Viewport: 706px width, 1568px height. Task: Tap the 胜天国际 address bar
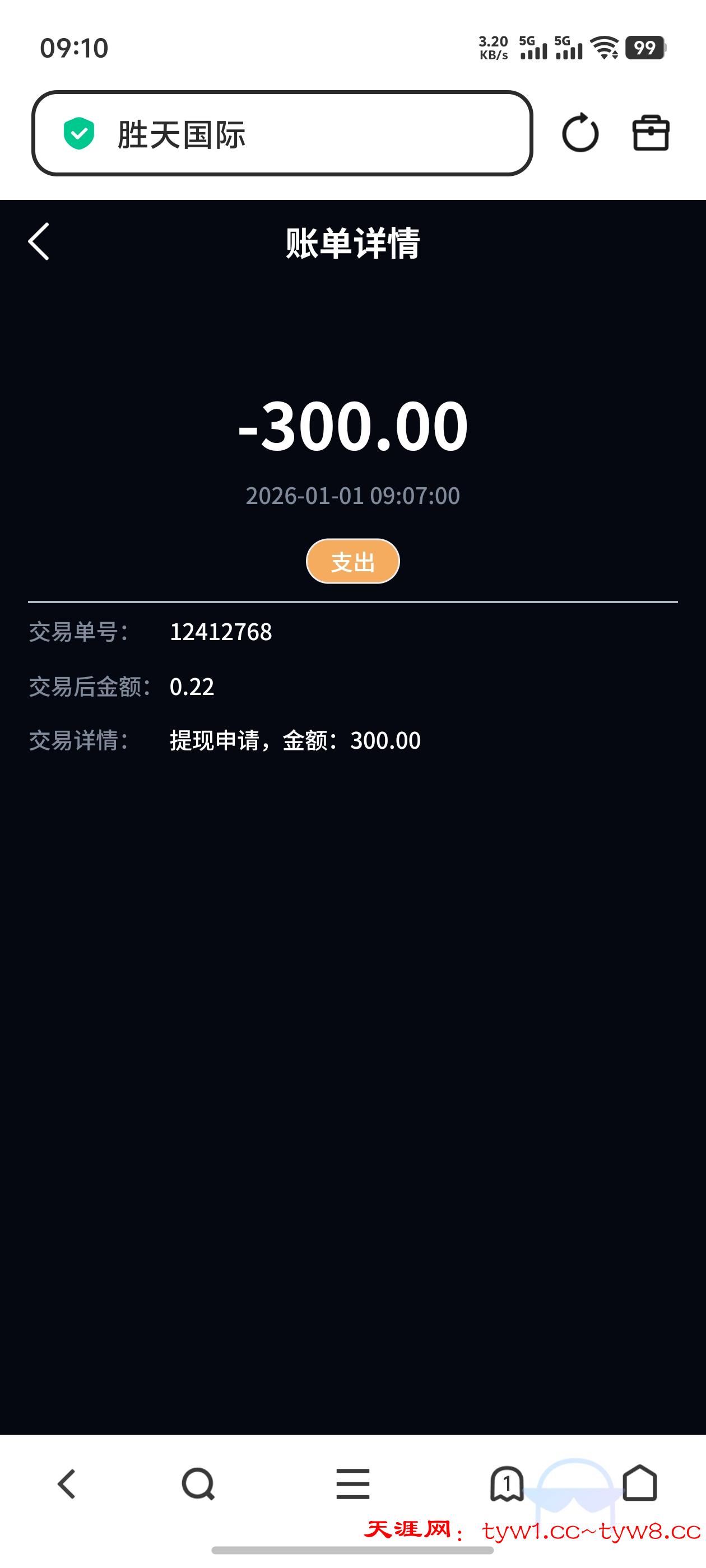pos(282,134)
